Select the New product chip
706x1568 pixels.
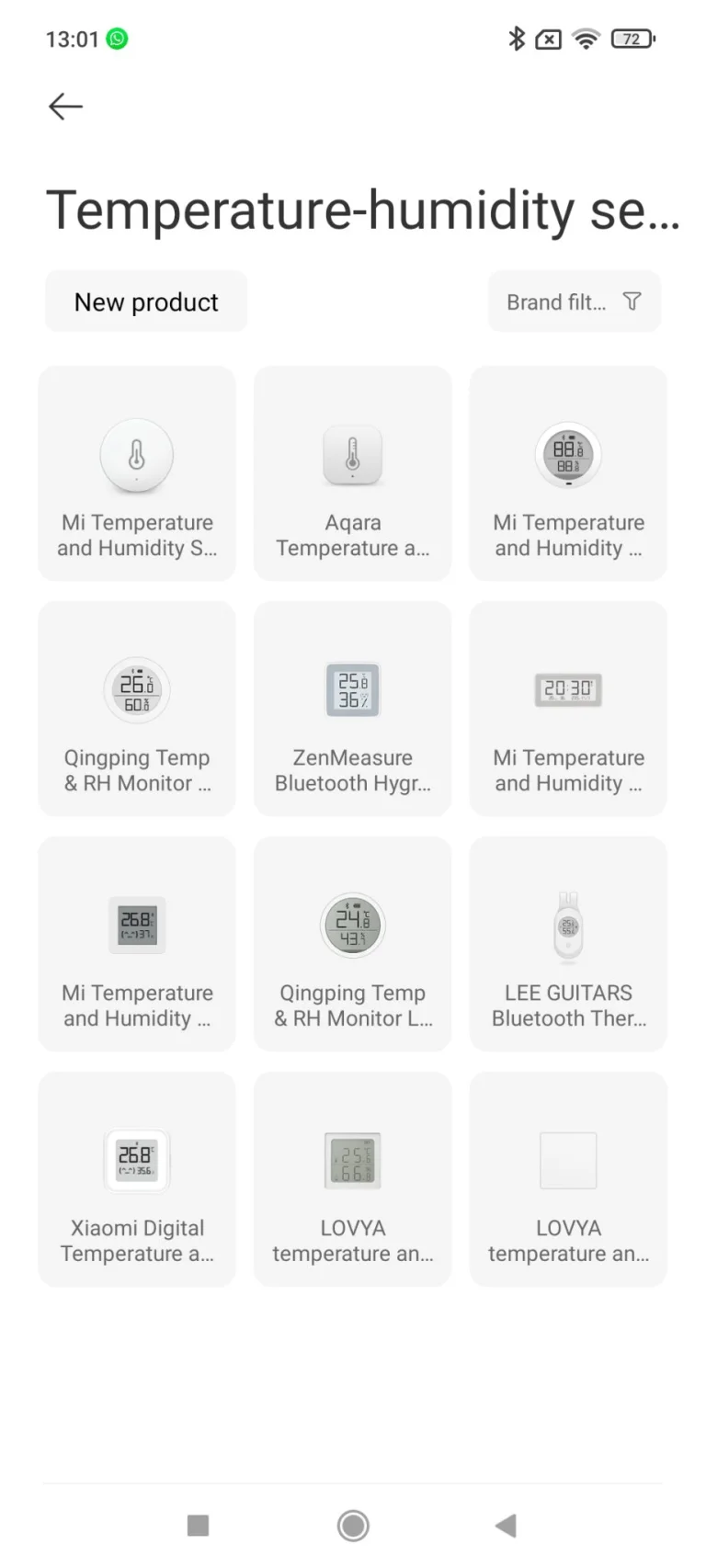(x=146, y=301)
